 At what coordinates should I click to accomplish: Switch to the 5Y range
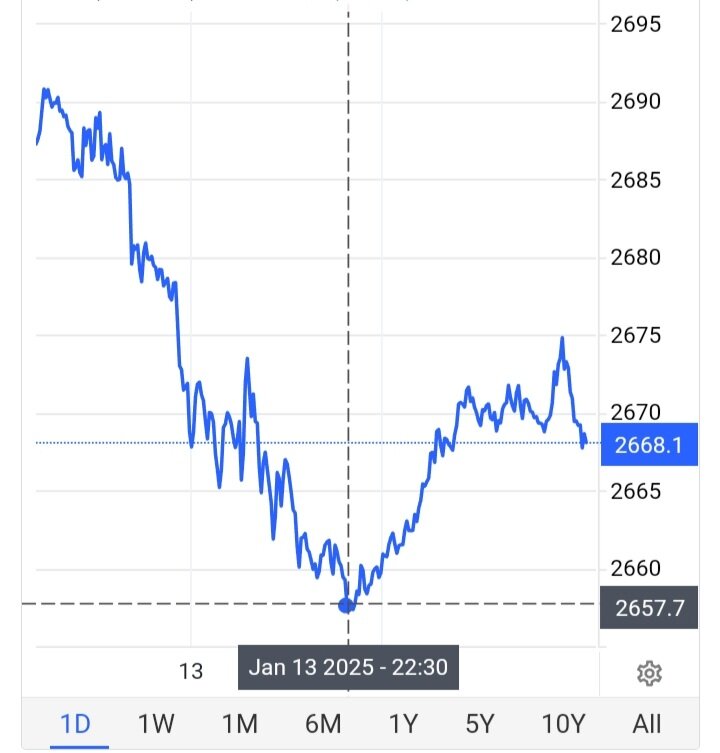481,723
